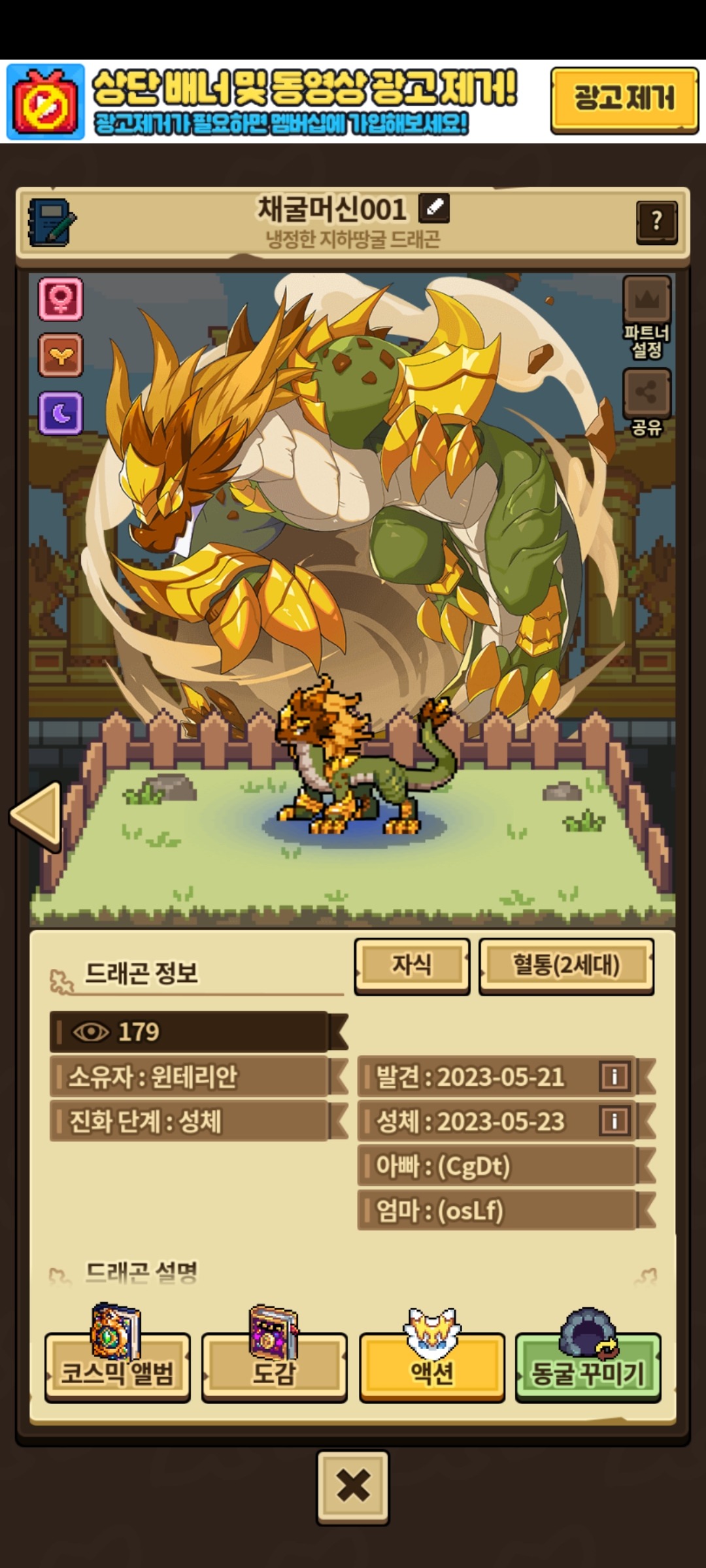Open the notebook memo icon
This screenshot has width=706, height=1568.
[52, 222]
